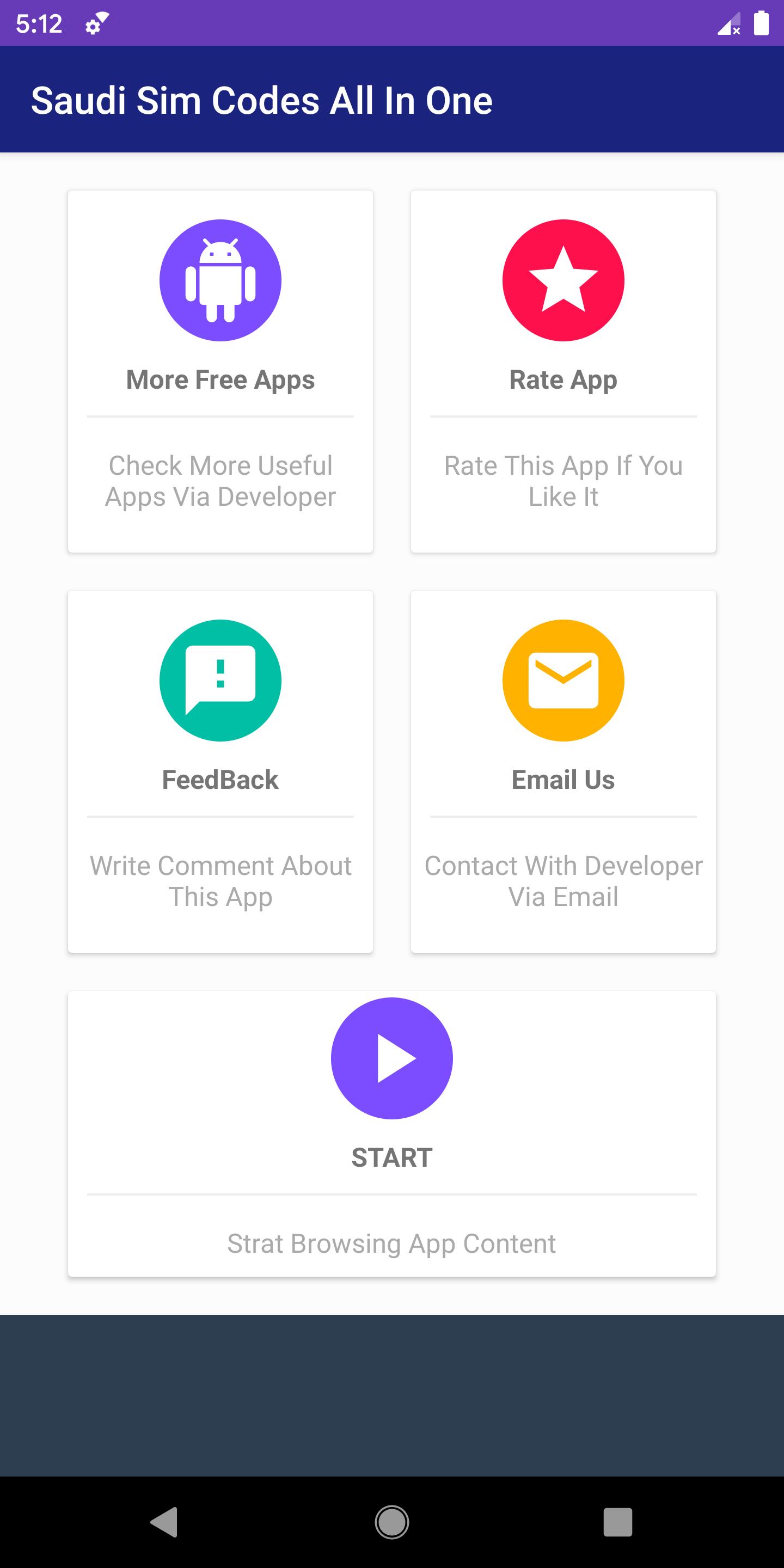This screenshot has height=1568, width=784.
Task: Go back using the system back button
Action: click(164, 1522)
